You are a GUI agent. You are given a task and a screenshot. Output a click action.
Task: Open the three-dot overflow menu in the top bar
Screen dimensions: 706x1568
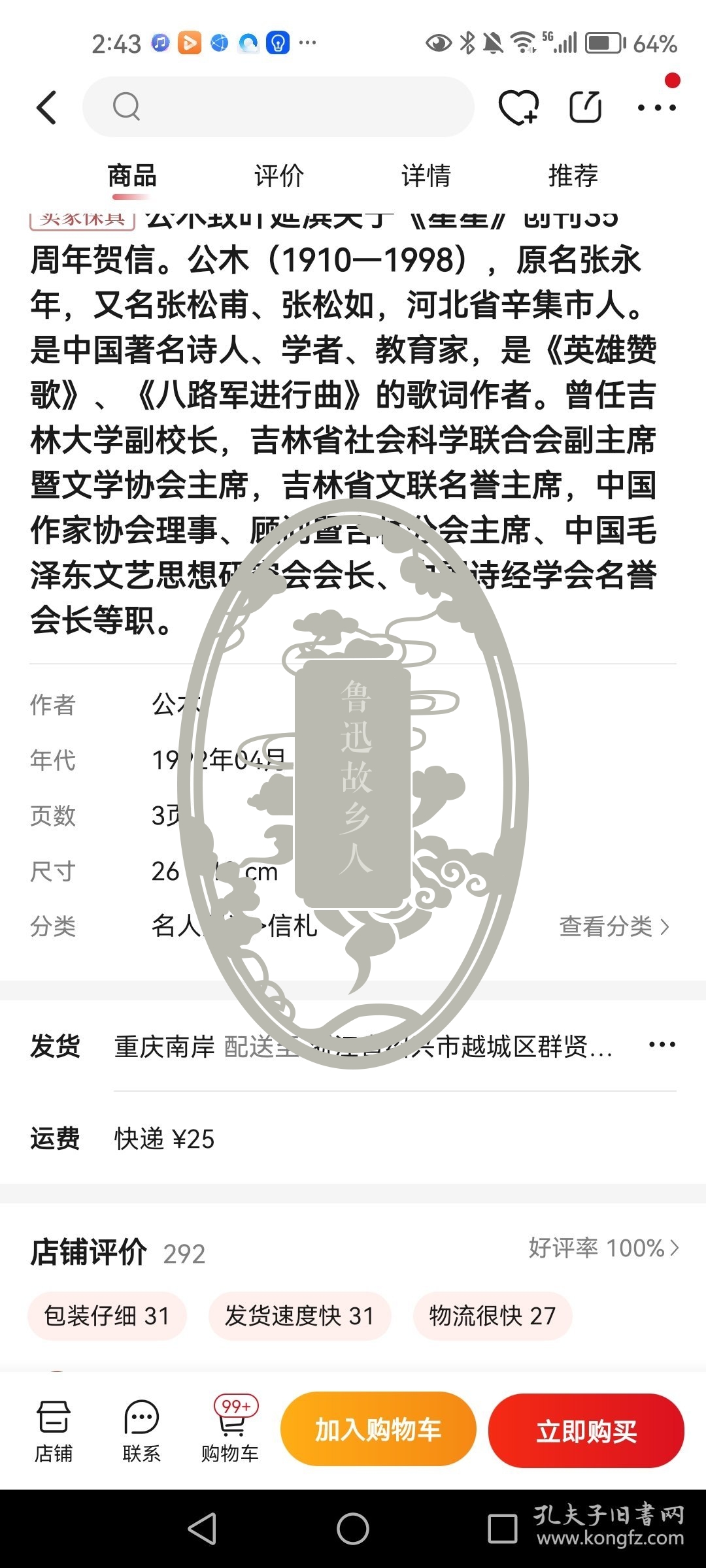[x=656, y=108]
